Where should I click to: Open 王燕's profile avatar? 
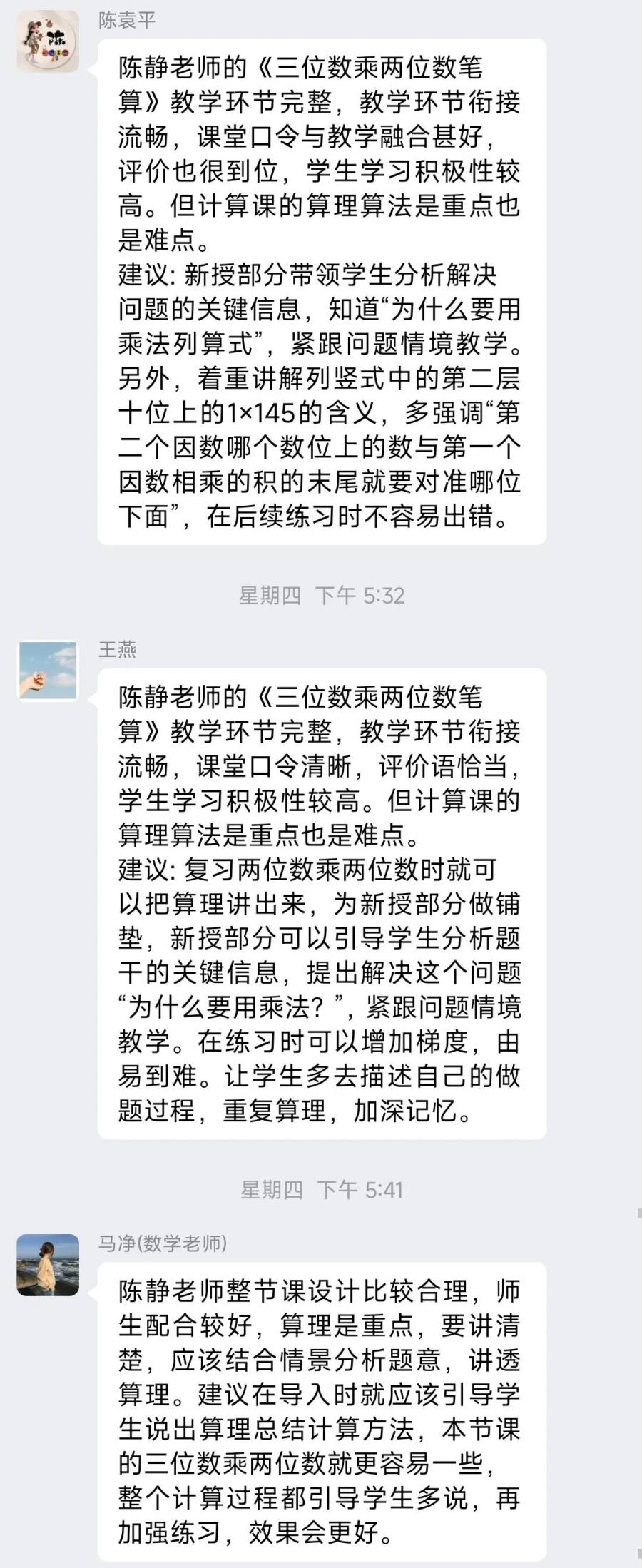click(48, 671)
